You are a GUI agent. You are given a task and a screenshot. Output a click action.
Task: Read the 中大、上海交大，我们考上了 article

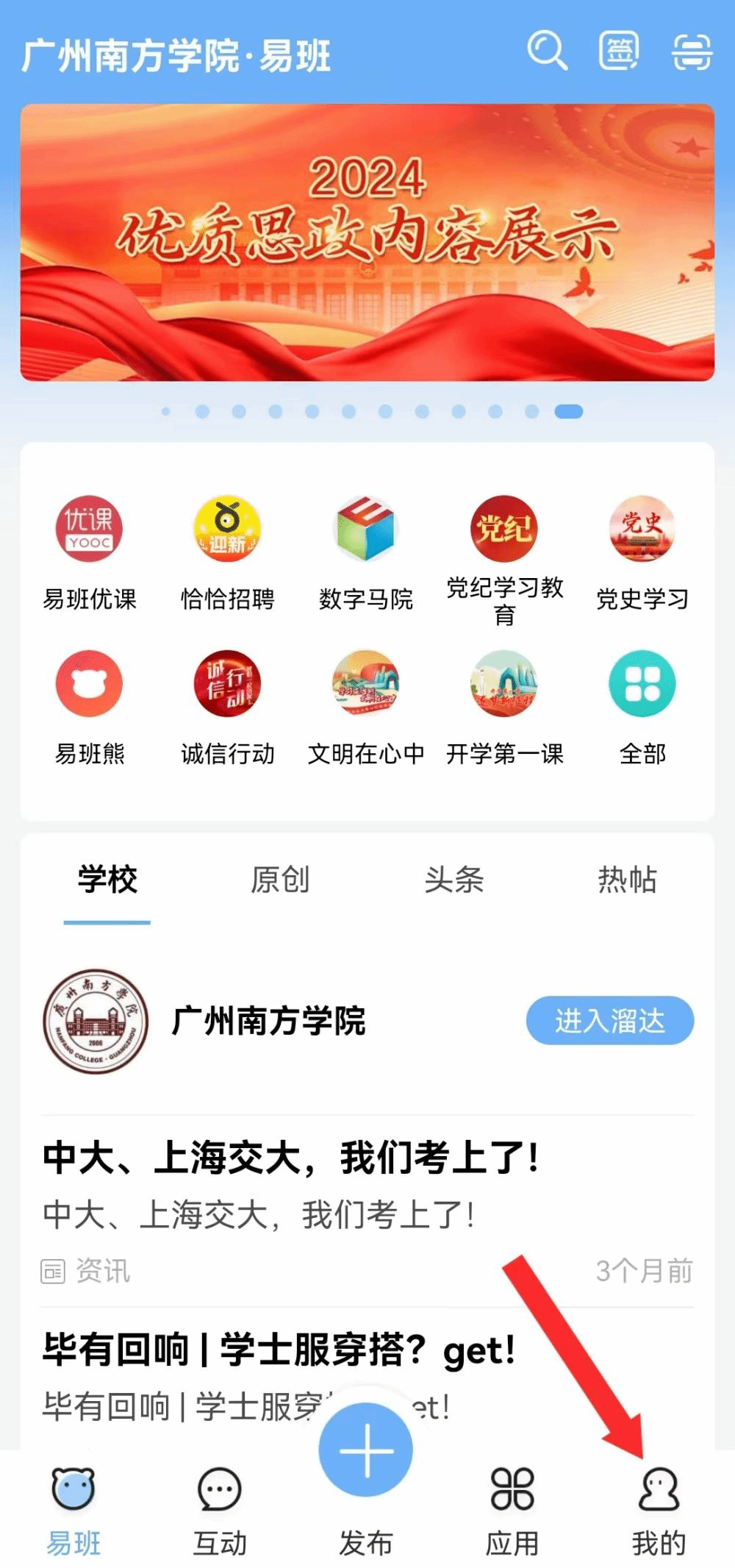coord(291,1158)
